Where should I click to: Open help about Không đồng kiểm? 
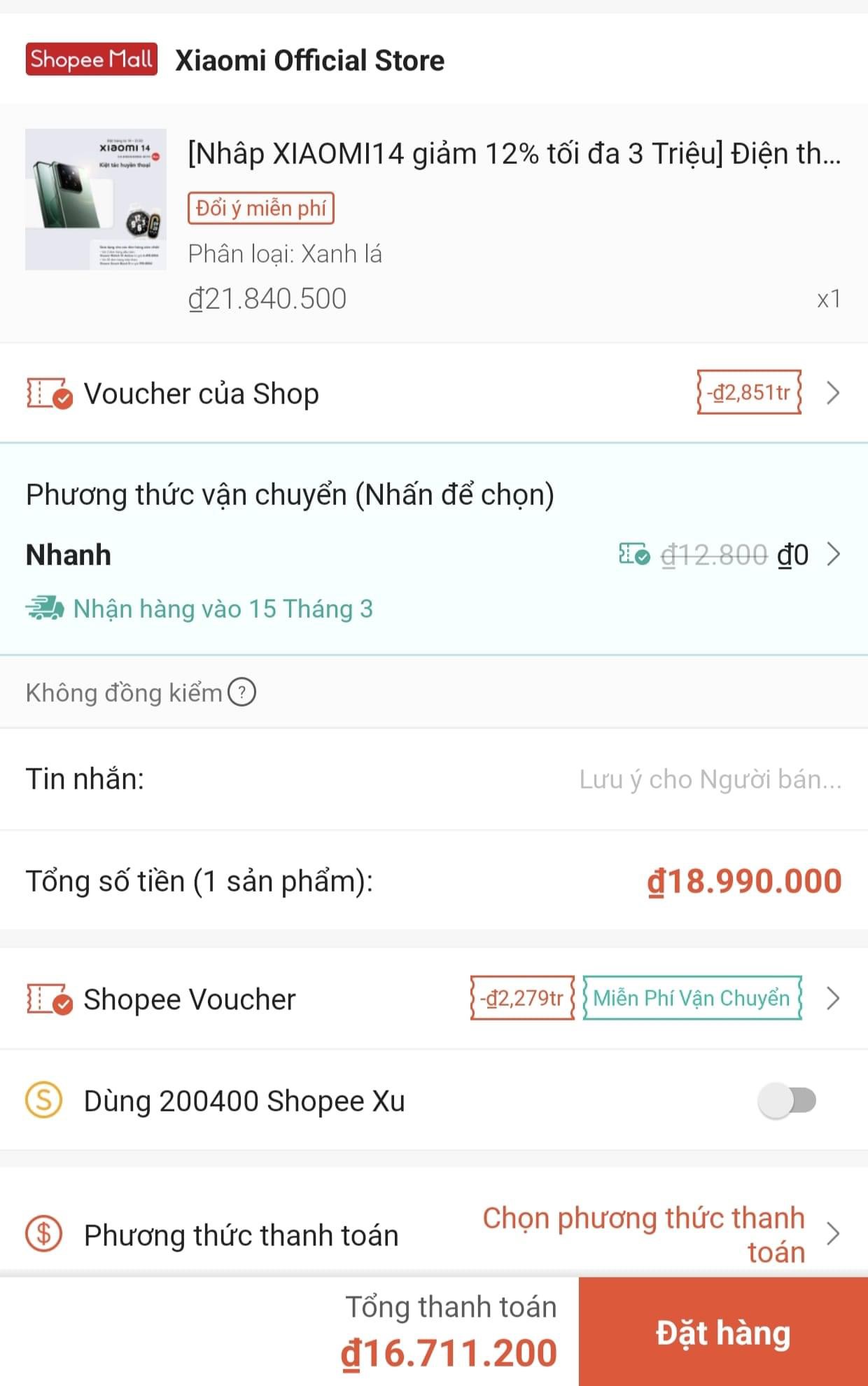(x=241, y=693)
